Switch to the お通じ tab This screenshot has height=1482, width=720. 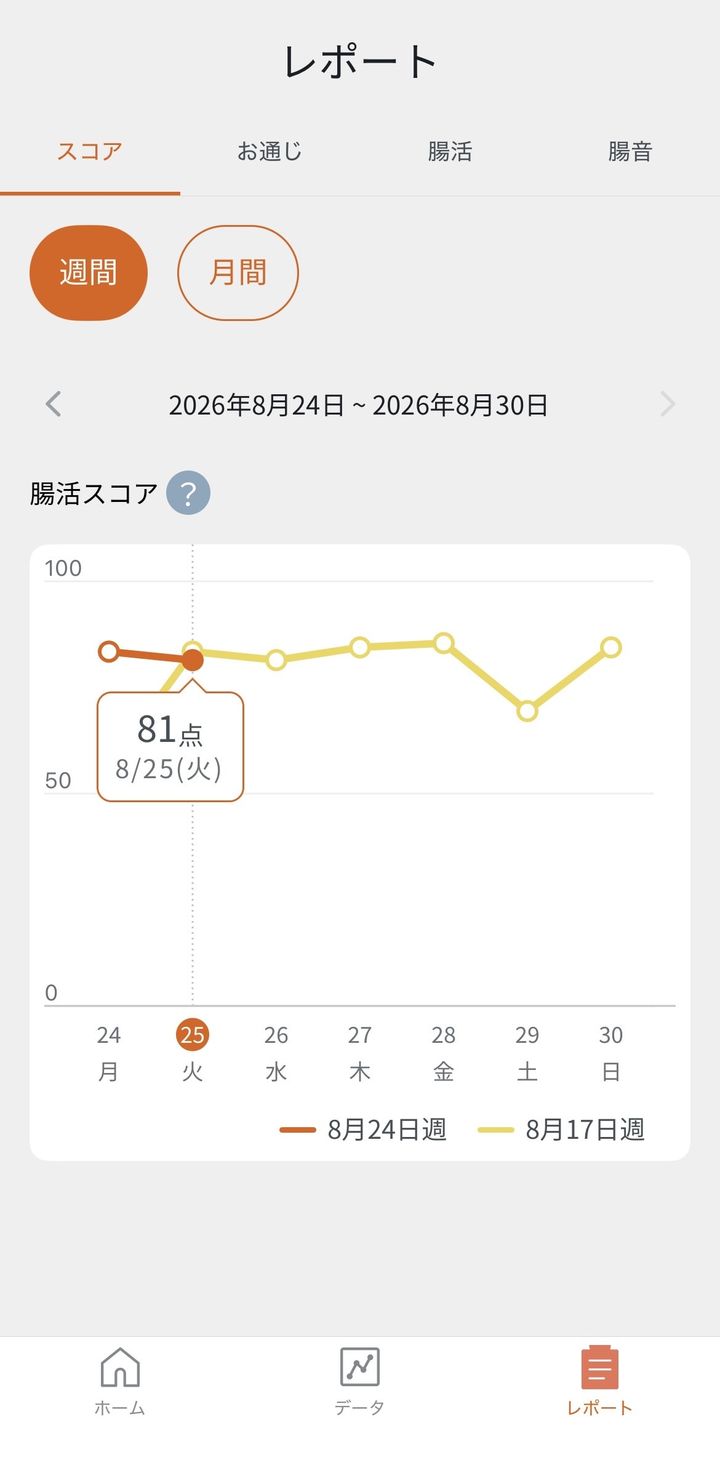click(270, 152)
